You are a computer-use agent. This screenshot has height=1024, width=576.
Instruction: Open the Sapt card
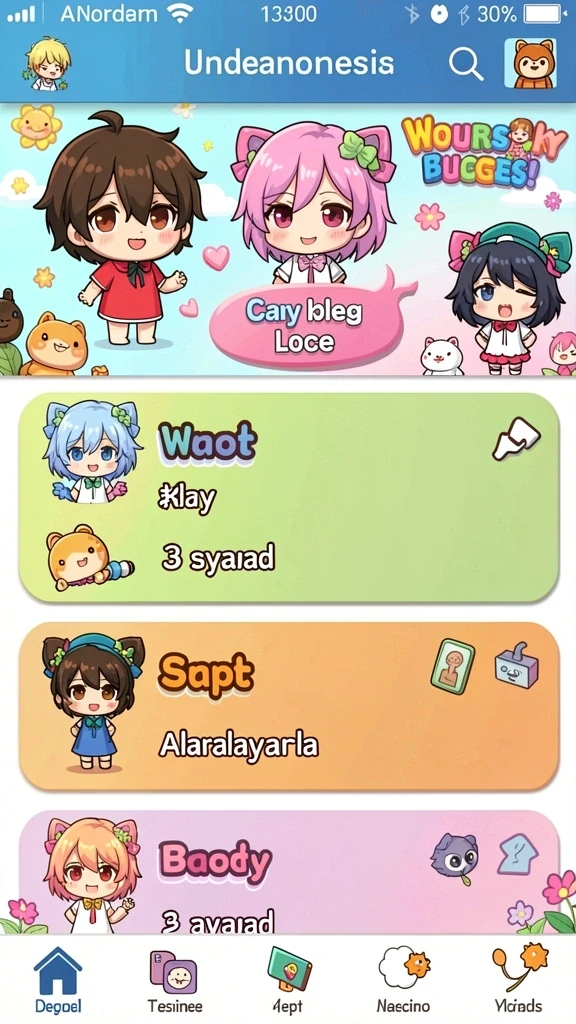(289, 706)
